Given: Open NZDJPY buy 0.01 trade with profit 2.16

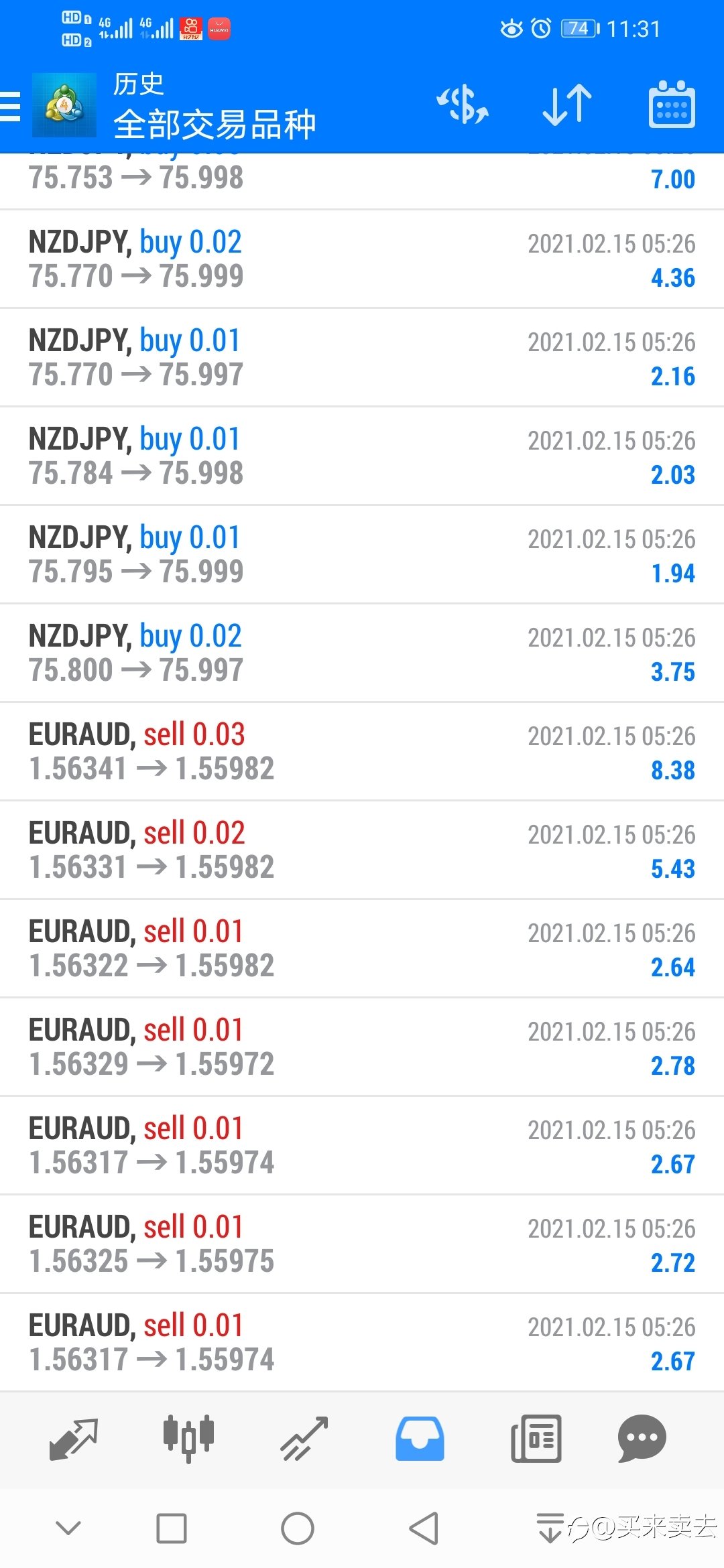Looking at the screenshot, I should tap(362, 358).
